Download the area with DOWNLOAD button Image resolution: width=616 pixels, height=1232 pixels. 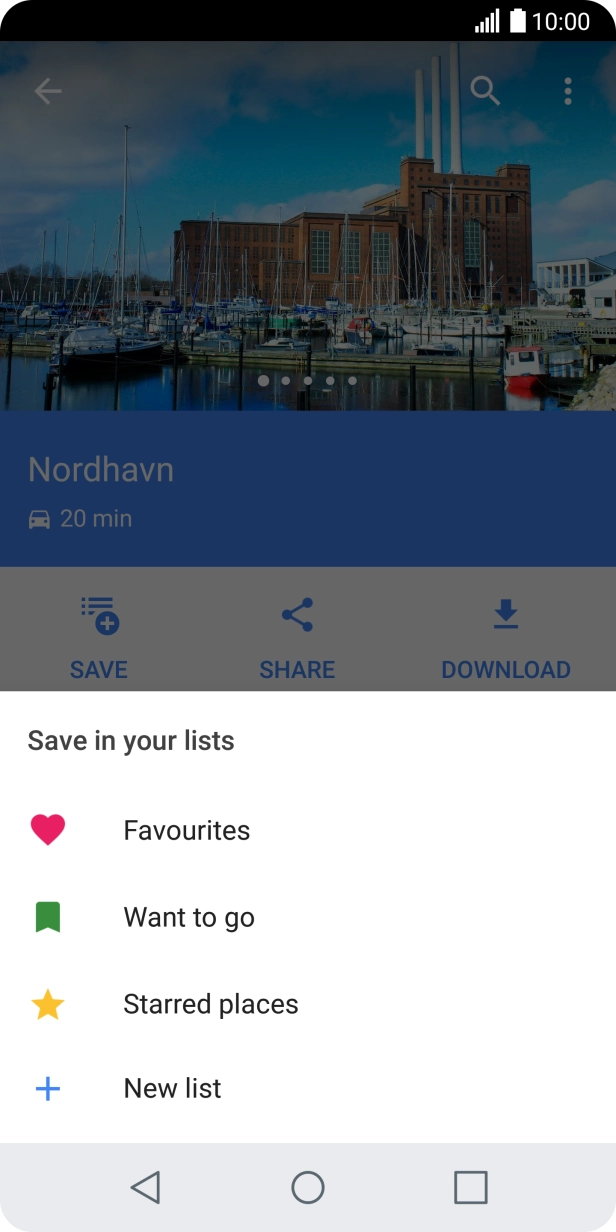click(x=505, y=636)
